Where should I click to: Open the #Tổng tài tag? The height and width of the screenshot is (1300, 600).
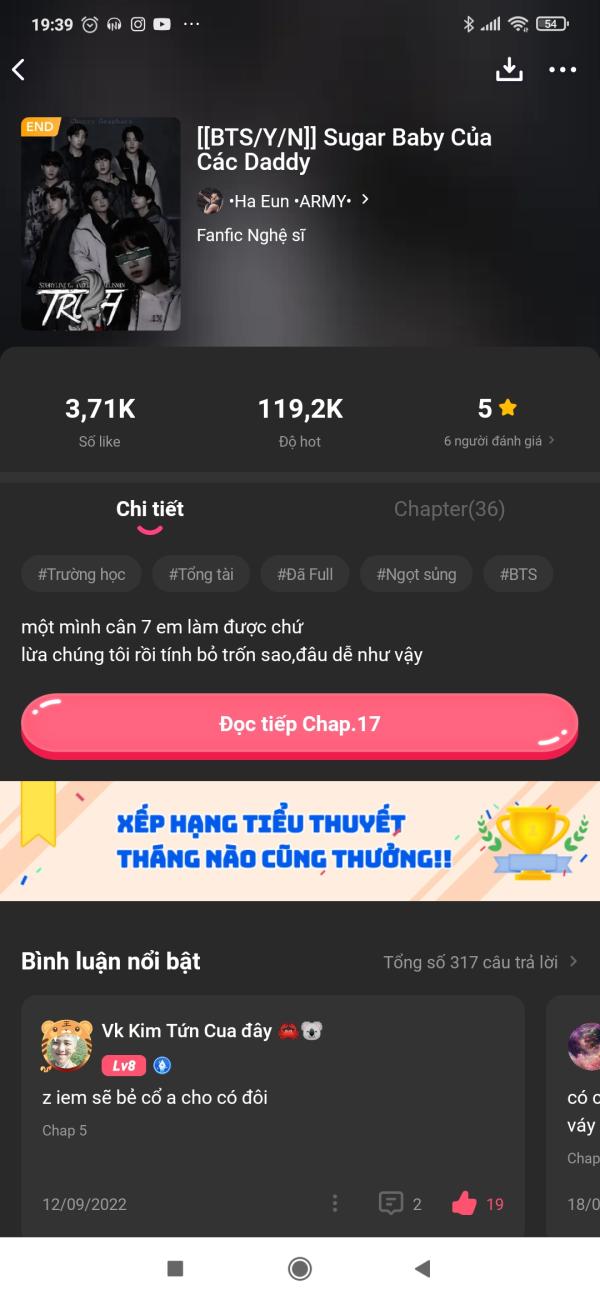(x=201, y=574)
